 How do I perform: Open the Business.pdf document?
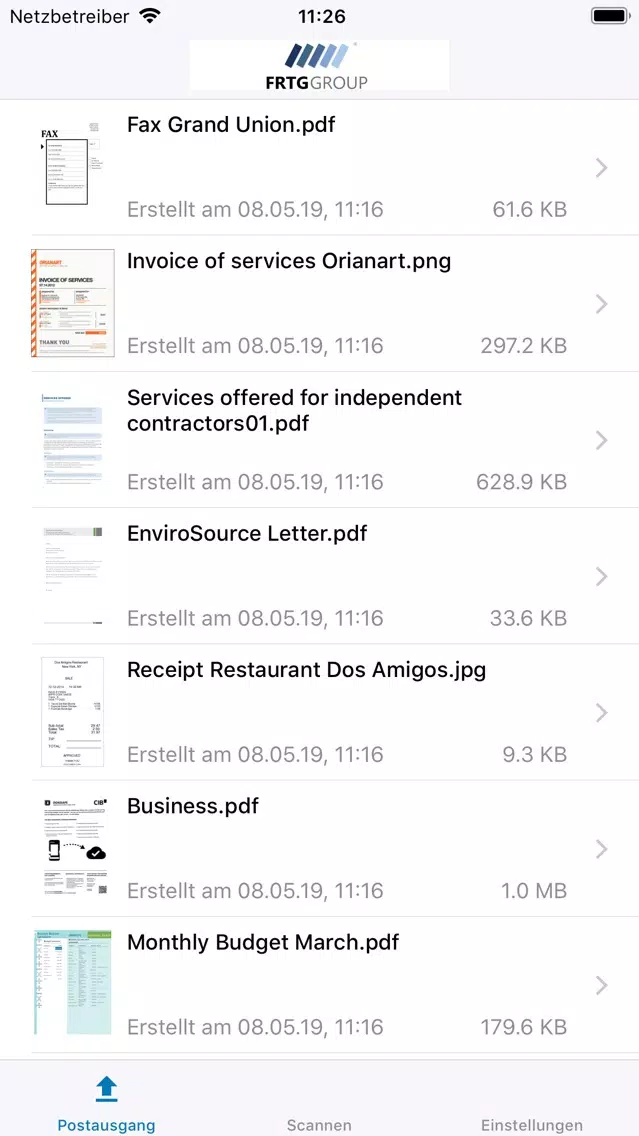(x=320, y=848)
